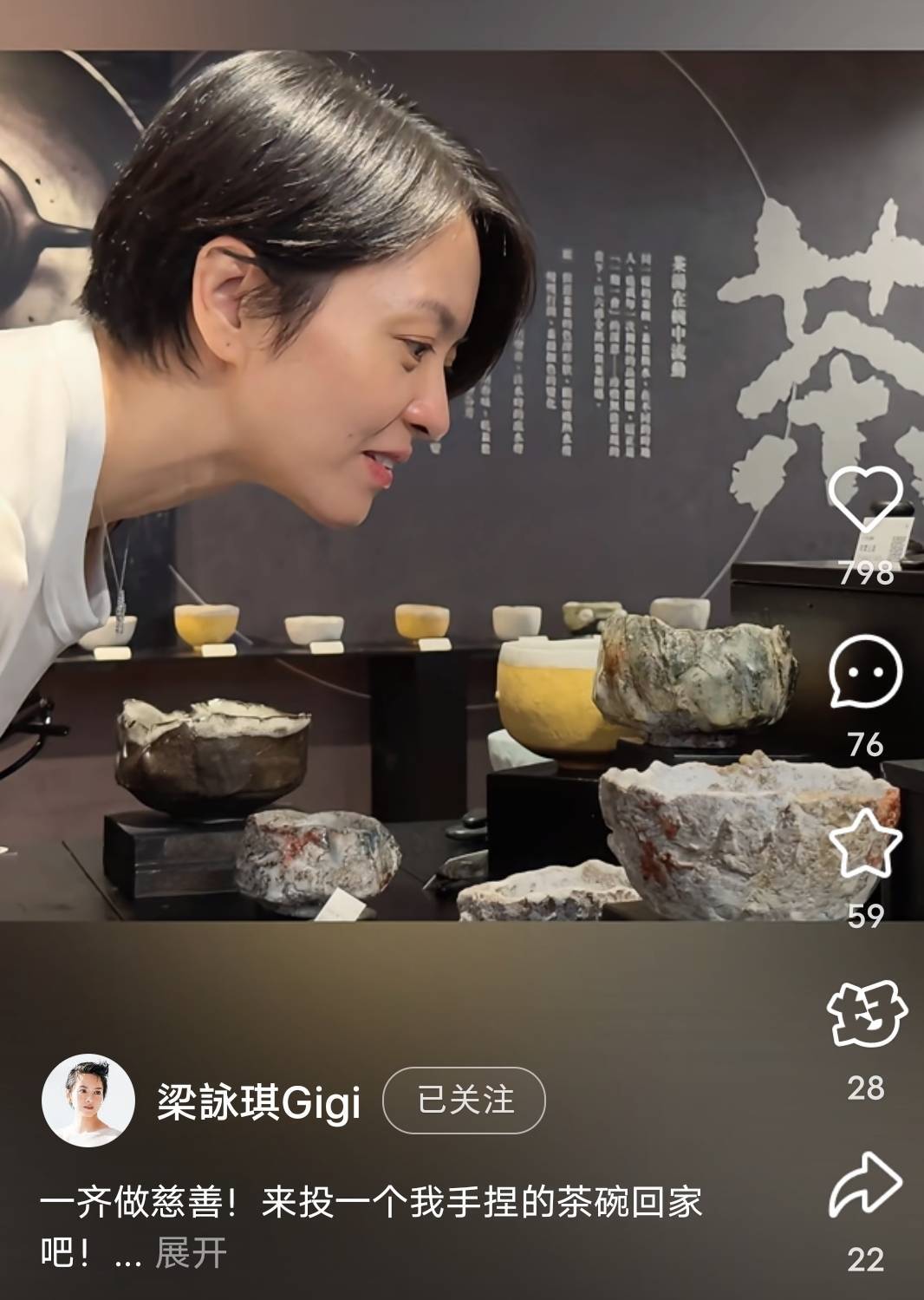
Task: Like this video with the heart icon
Action: [865, 499]
